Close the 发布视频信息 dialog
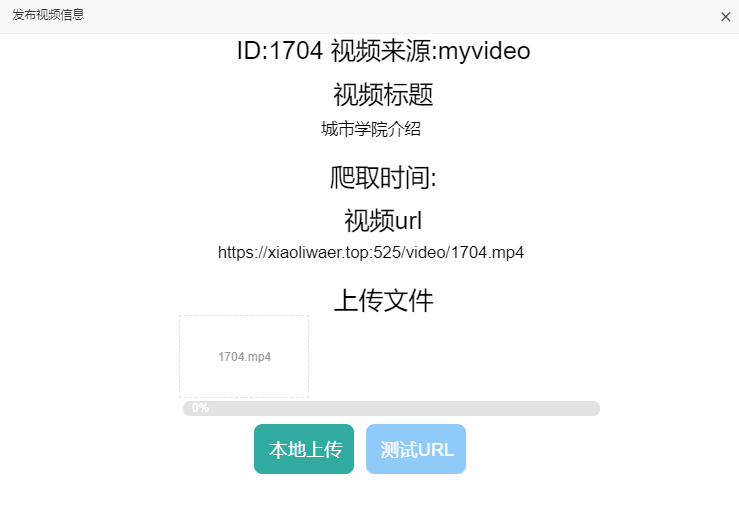 [x=725, y=17]
